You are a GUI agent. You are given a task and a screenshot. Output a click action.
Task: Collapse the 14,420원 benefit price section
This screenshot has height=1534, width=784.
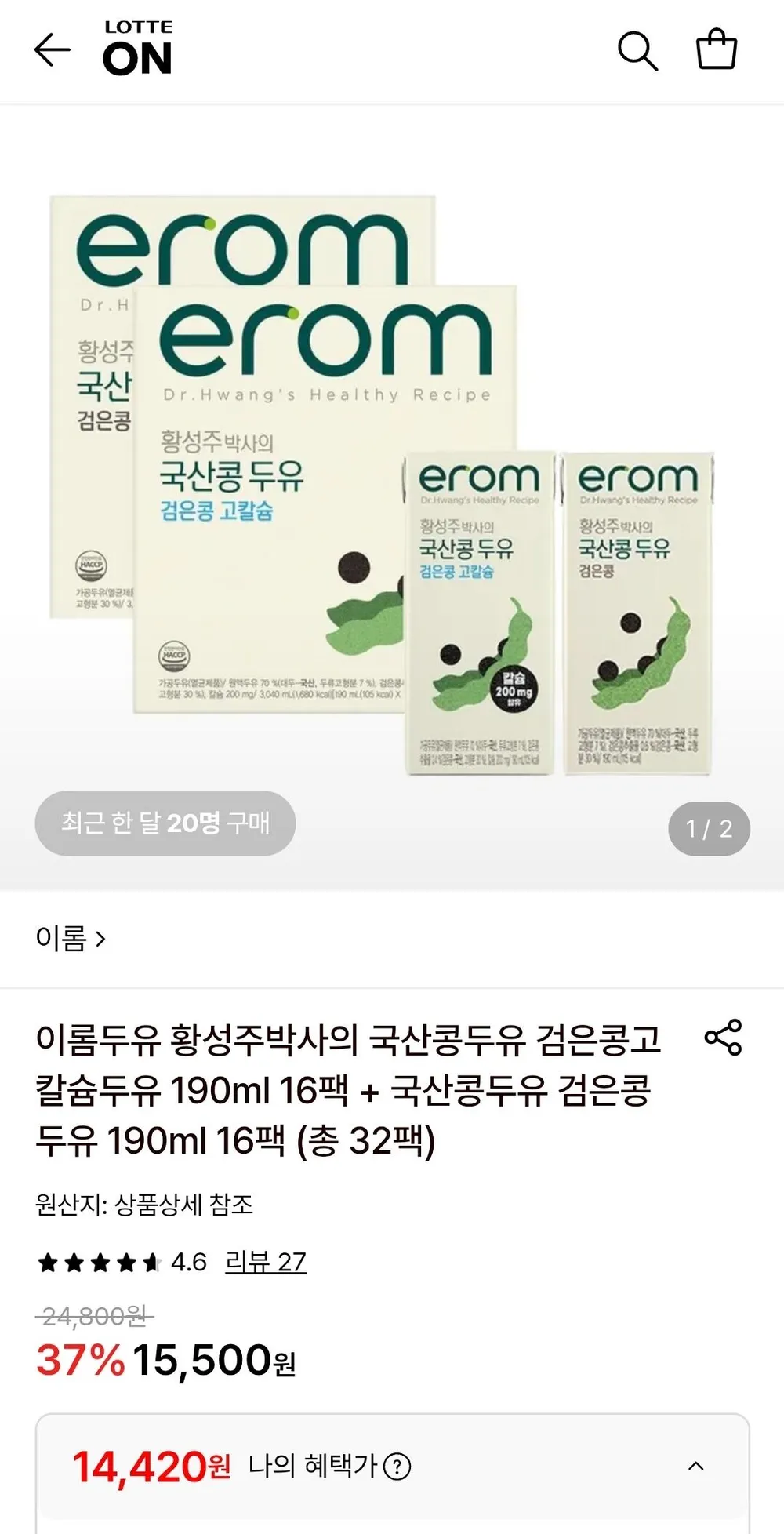pos(695,1466)
